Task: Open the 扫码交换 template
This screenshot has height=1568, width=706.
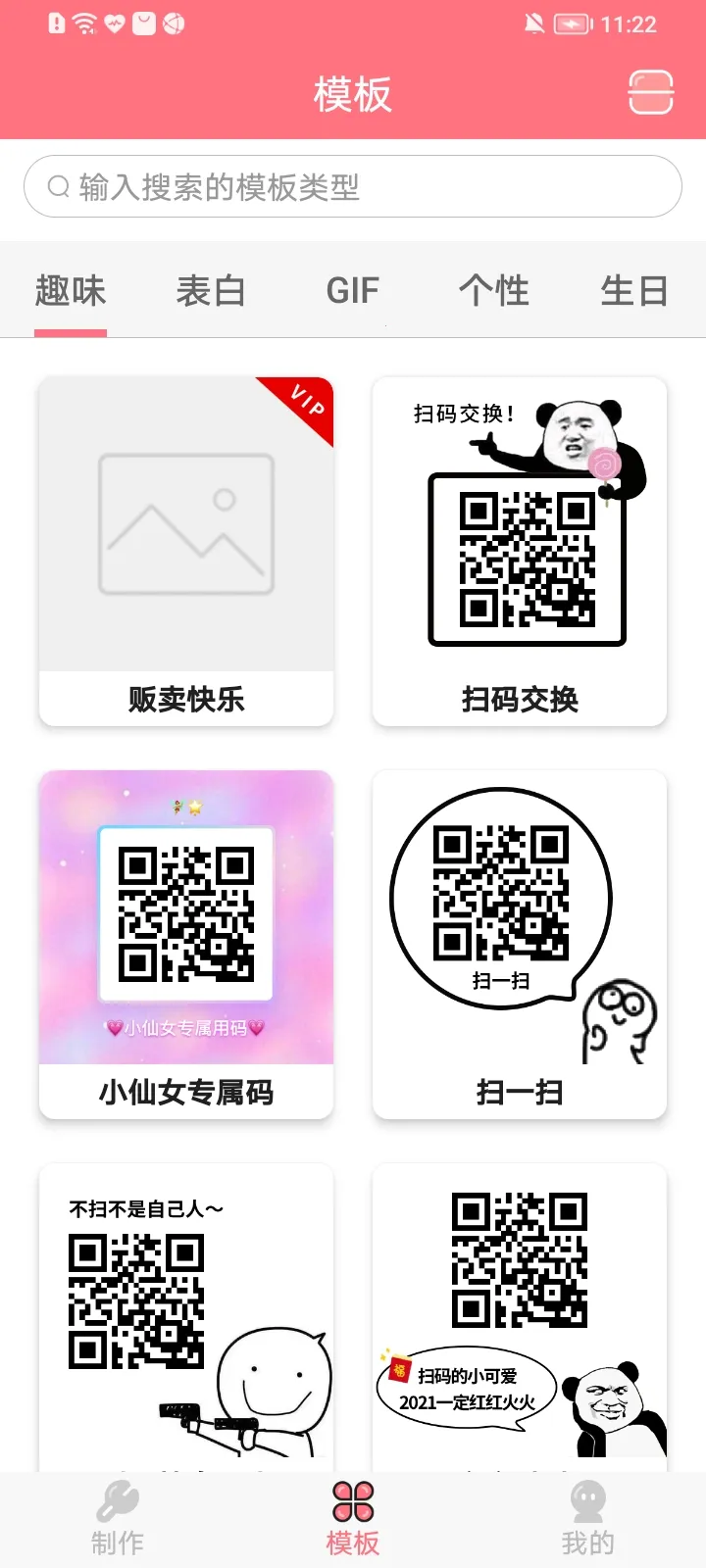Action: click(x=520, y=549)
